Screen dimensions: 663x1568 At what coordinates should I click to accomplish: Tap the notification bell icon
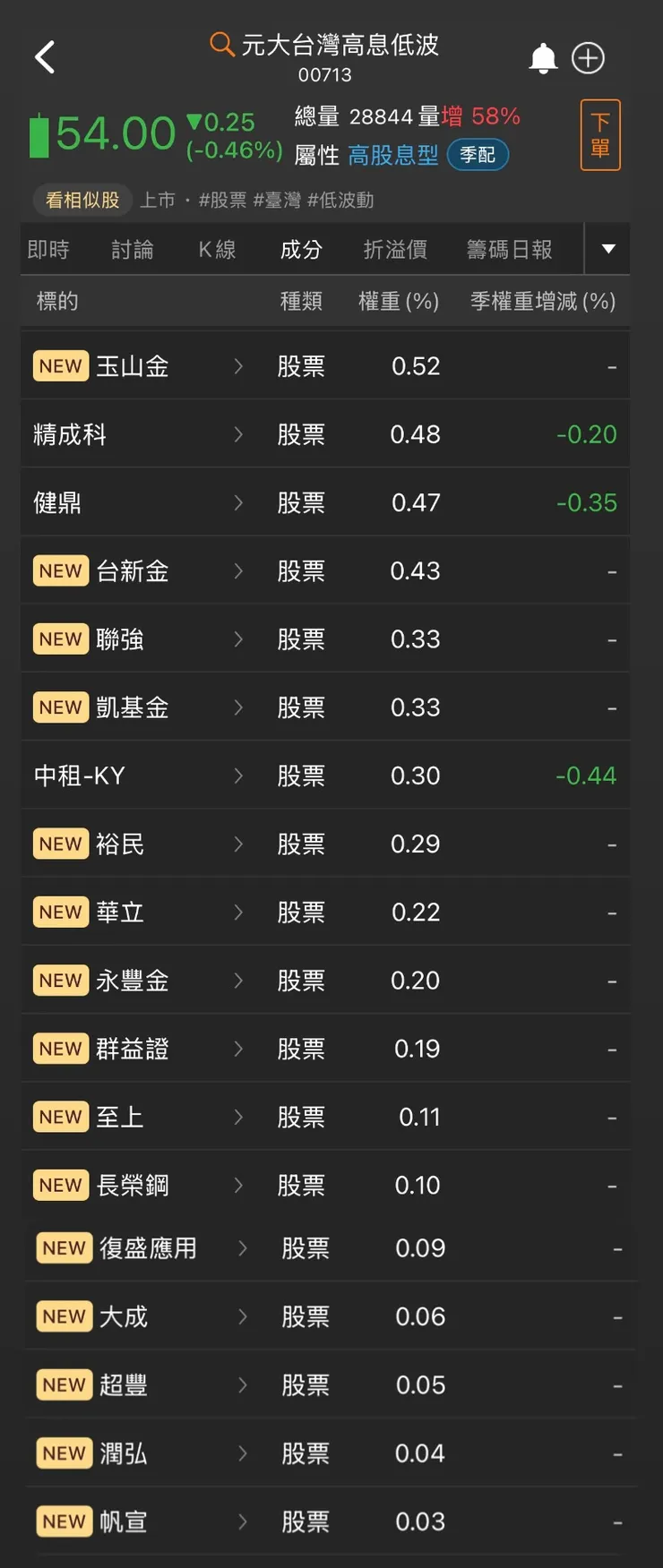544,56
